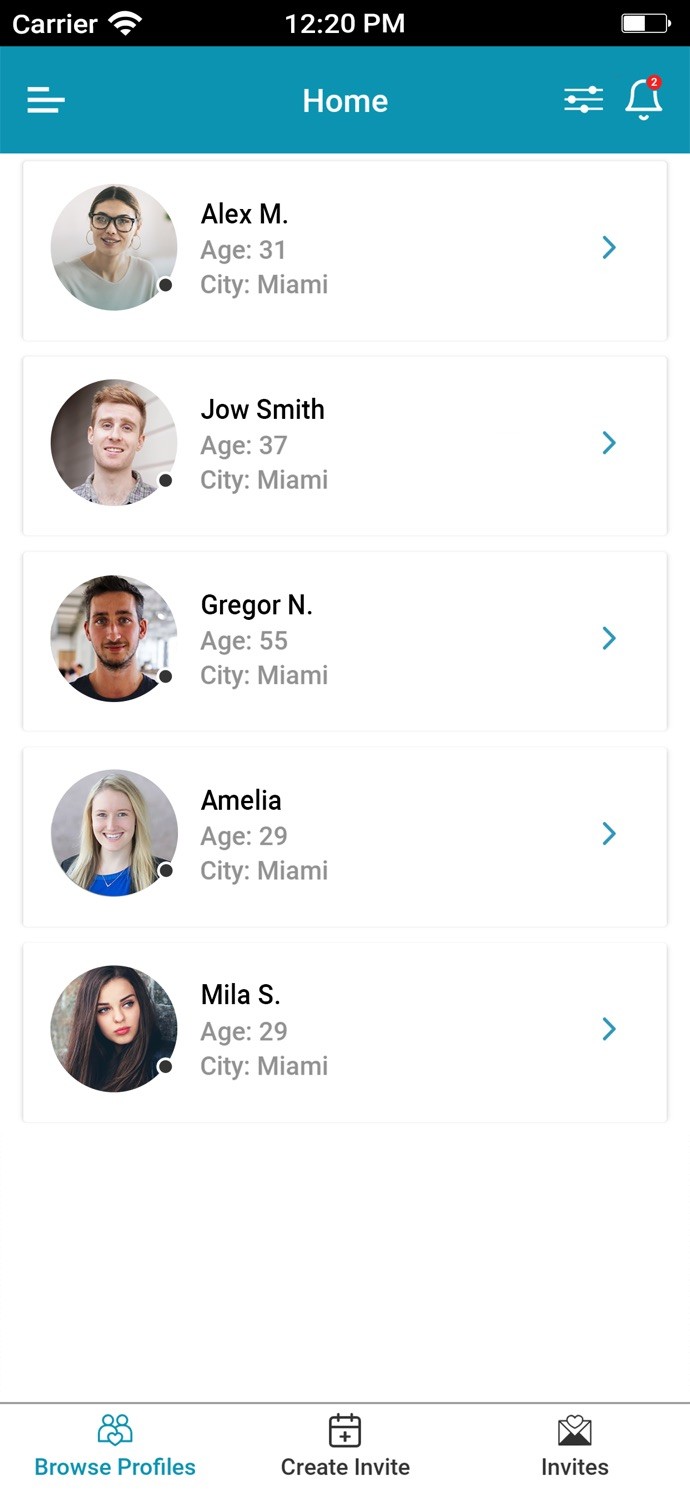Open Alex M.'s profile card
690x1493 pixels.
tap(344, 250)
